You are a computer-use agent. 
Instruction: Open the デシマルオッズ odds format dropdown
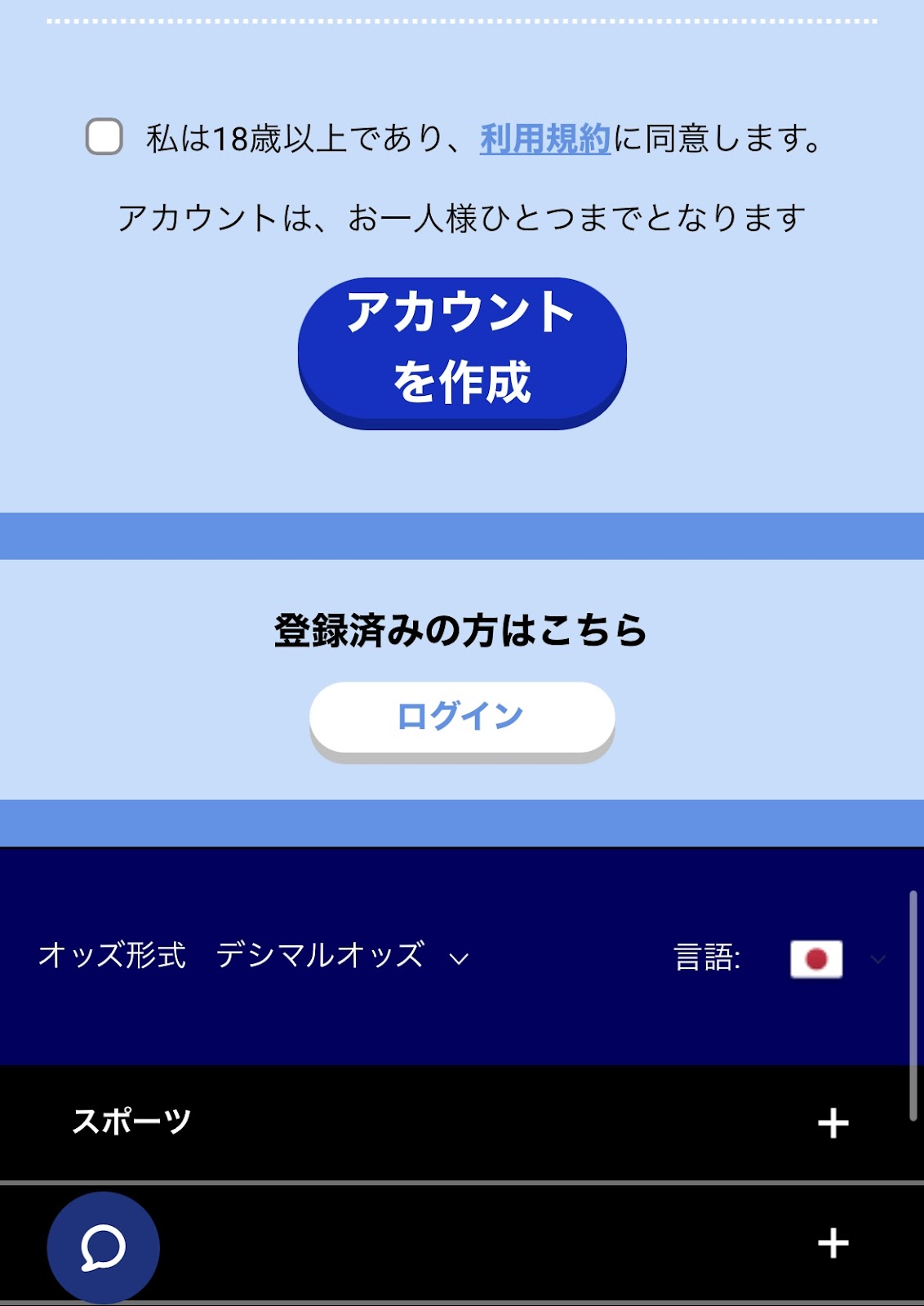(x=343, y=956)
